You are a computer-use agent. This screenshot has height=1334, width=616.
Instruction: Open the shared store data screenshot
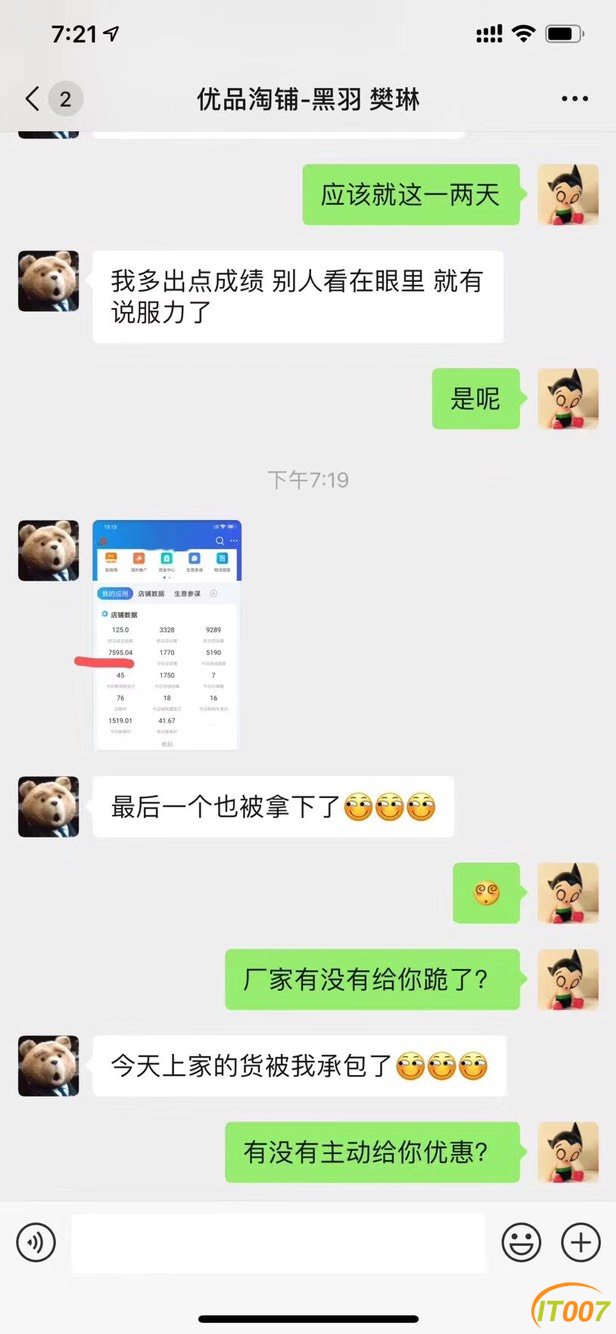point(167,635)
